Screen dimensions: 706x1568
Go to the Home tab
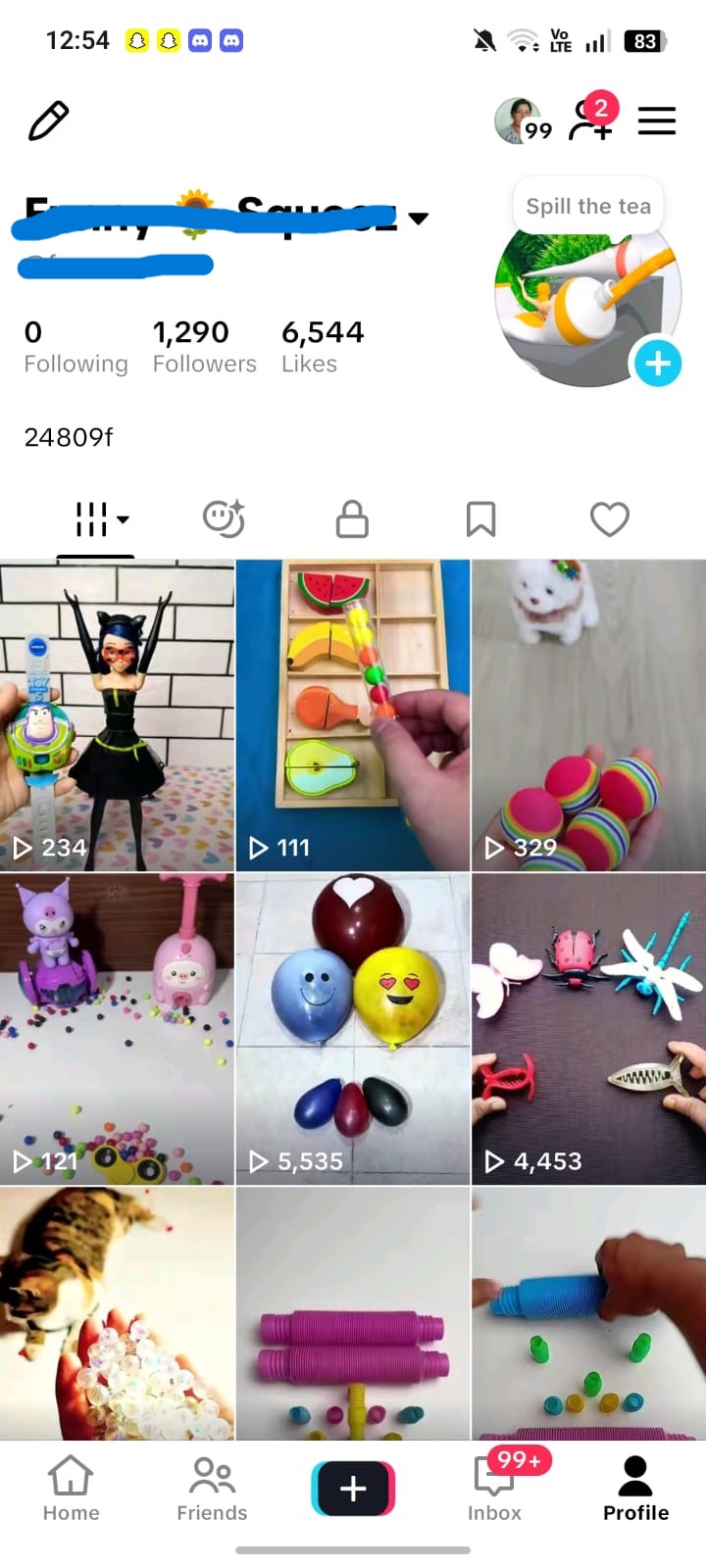[71, 1489]
